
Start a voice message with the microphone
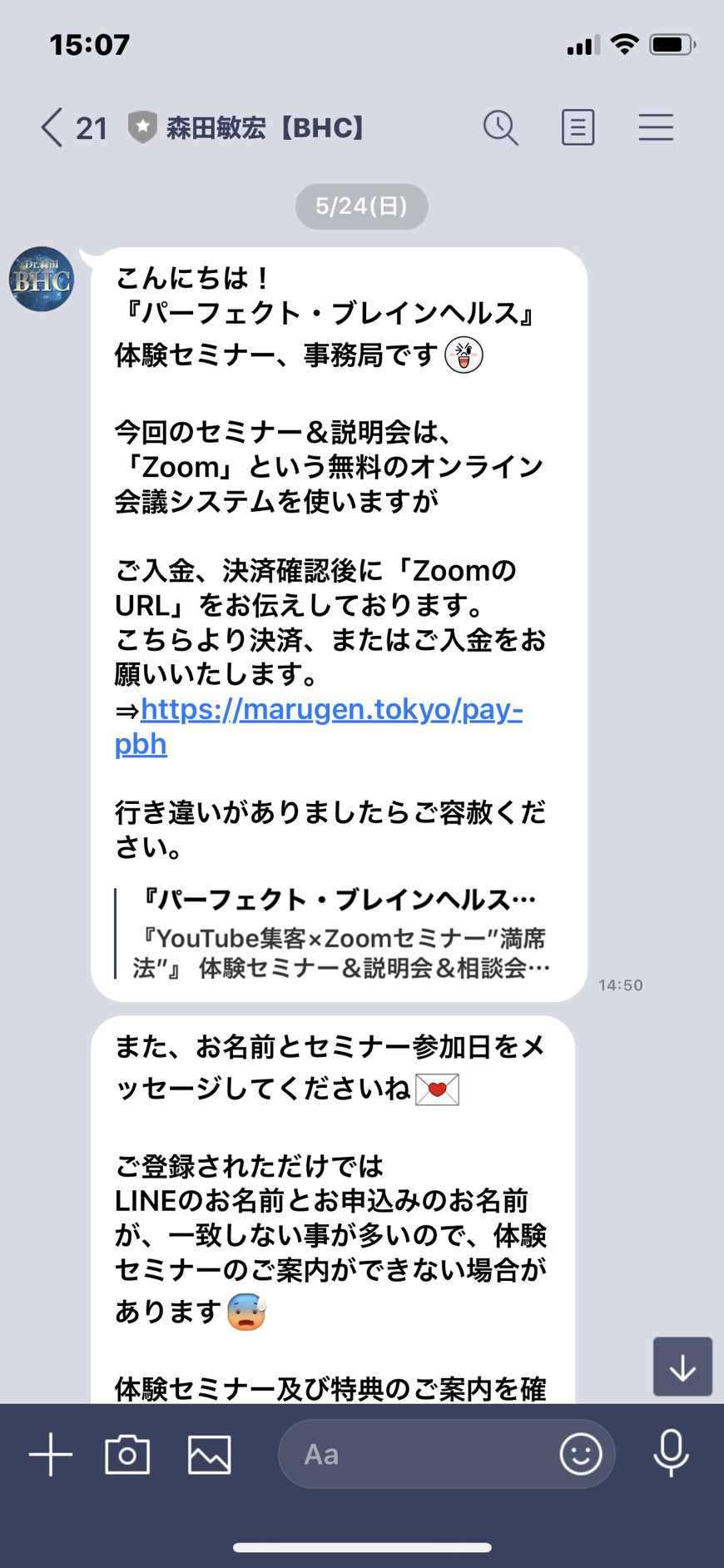coord(671,1453)
